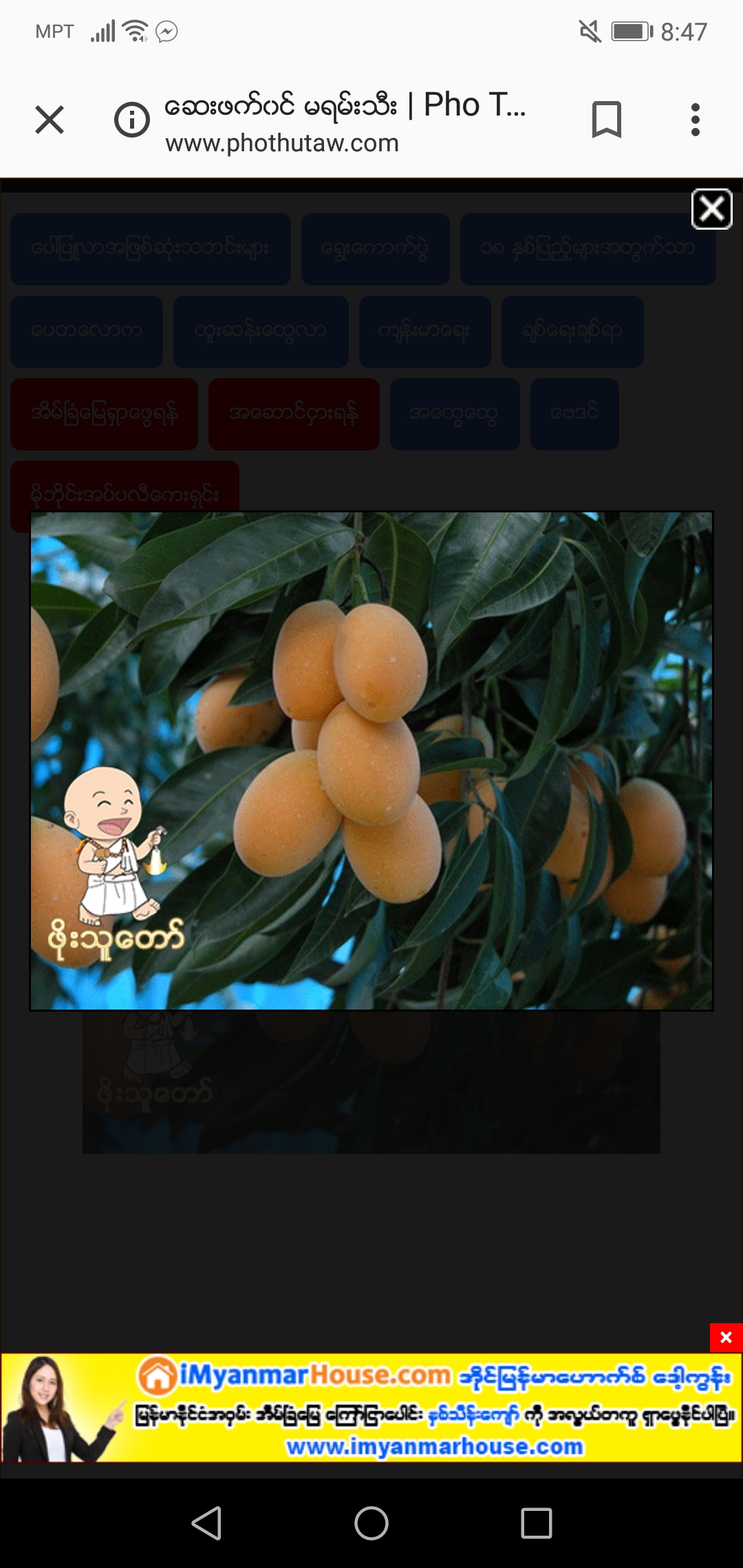Viewport: 743px width, 1568px height.
Task: Open the browser overflow menu
Action: (x=696, y=120)
